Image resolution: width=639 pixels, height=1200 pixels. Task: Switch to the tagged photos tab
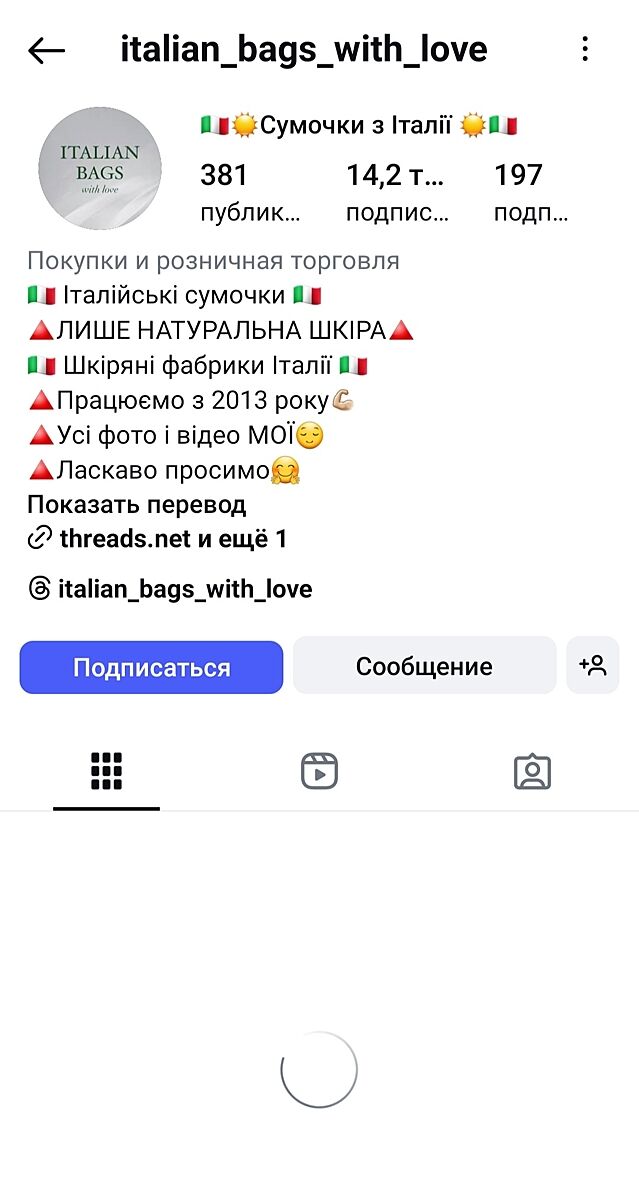pyautogui.click(x=532, y=771)
